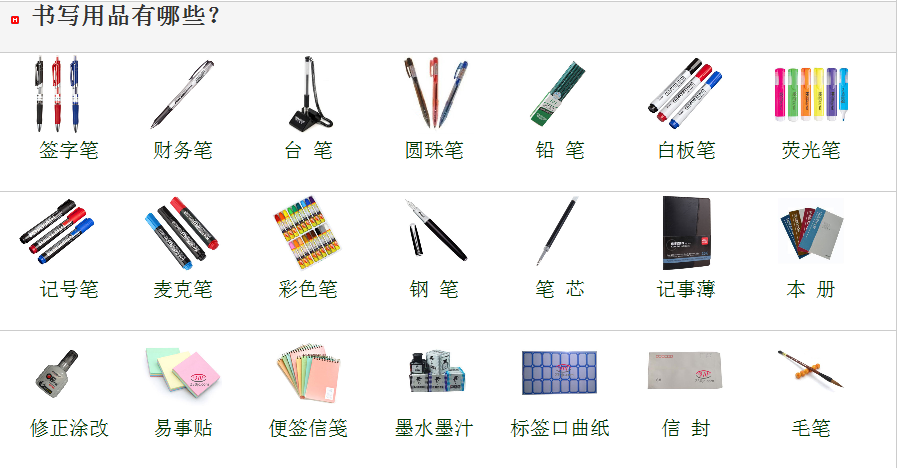
Task: View the 易事贴 sticky notes
Action: (x=183, y=428)
